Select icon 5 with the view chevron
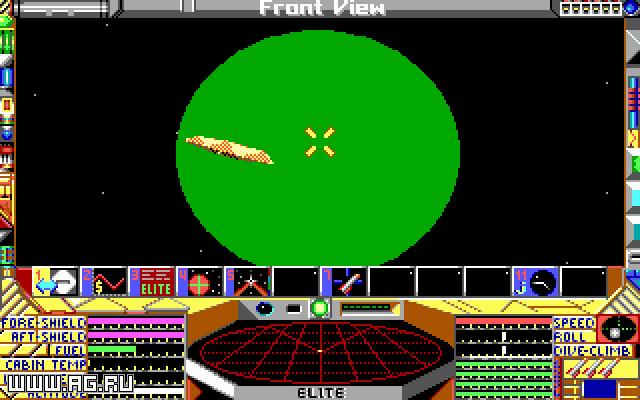This screenshot has width=640, height=400. pos(249,282)
